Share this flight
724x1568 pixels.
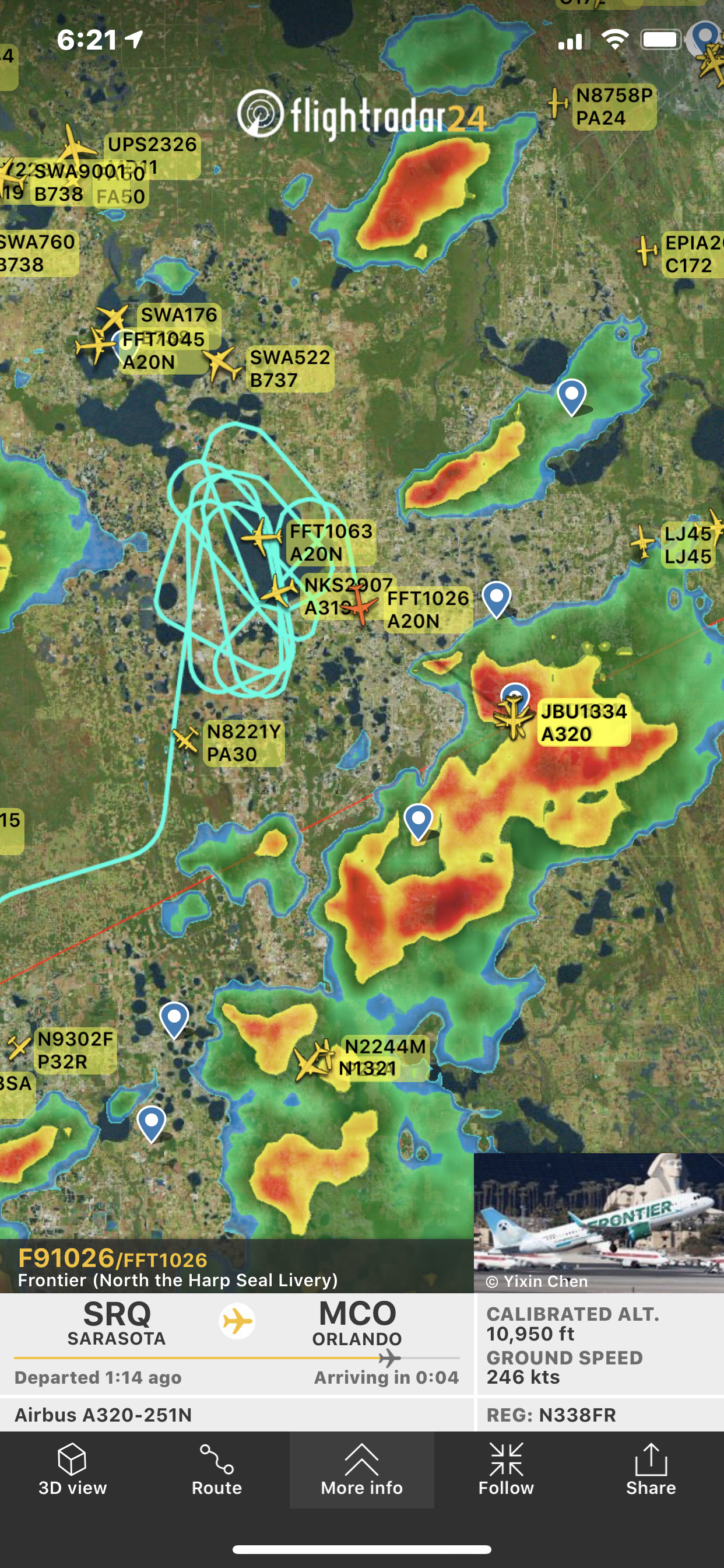[651, 1469]
